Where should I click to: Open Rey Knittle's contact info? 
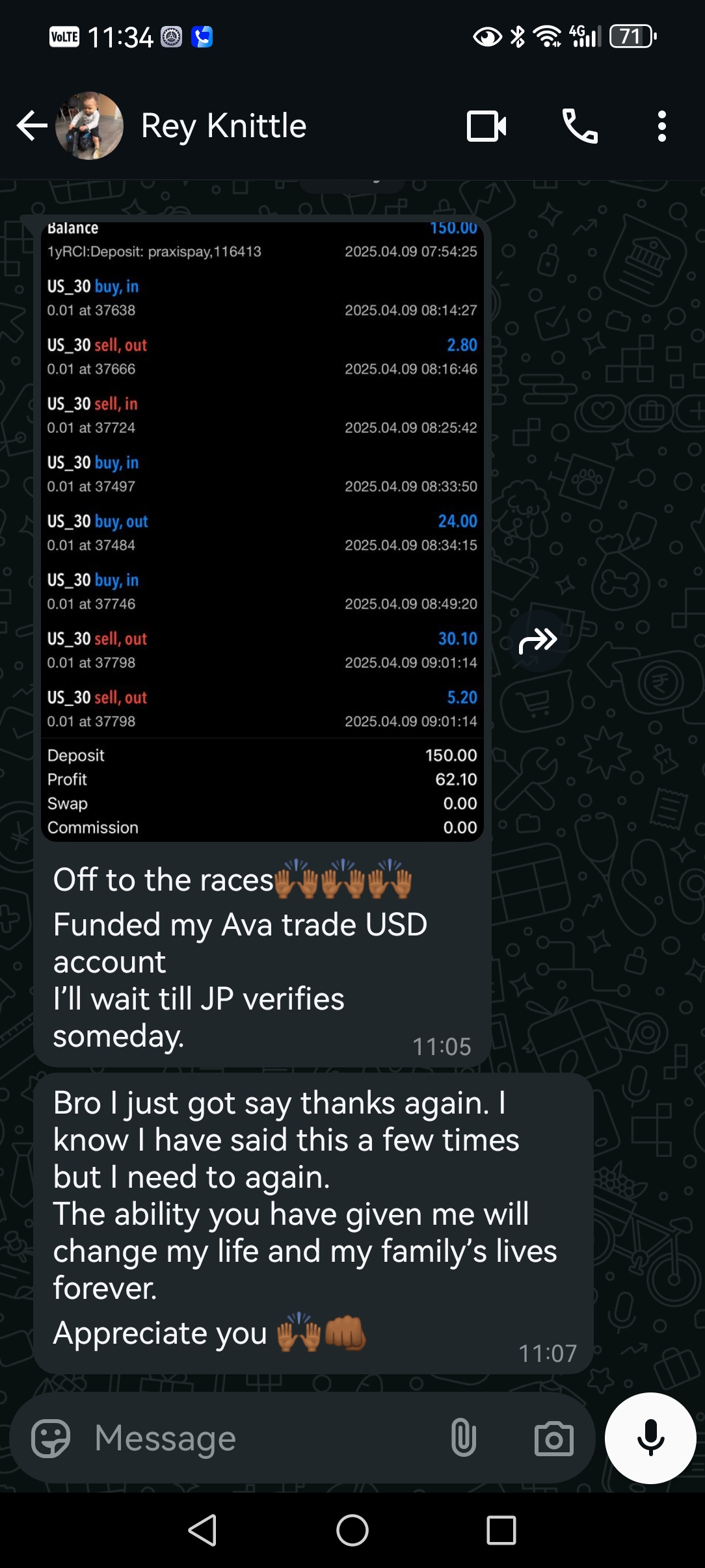[x=223, y=126]
